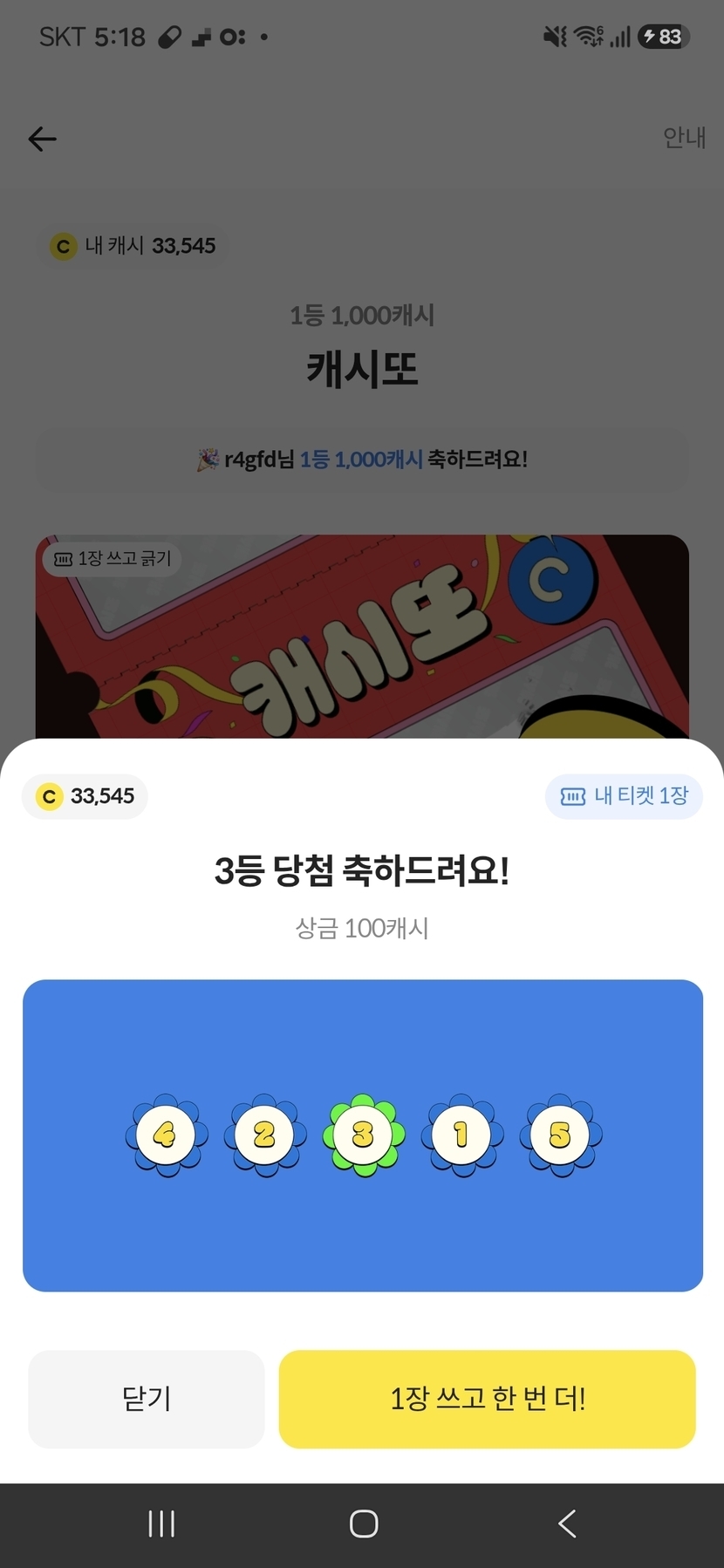Open recent apps
The width and height of the screenshot is (724, 1568).
point(161,1524)
